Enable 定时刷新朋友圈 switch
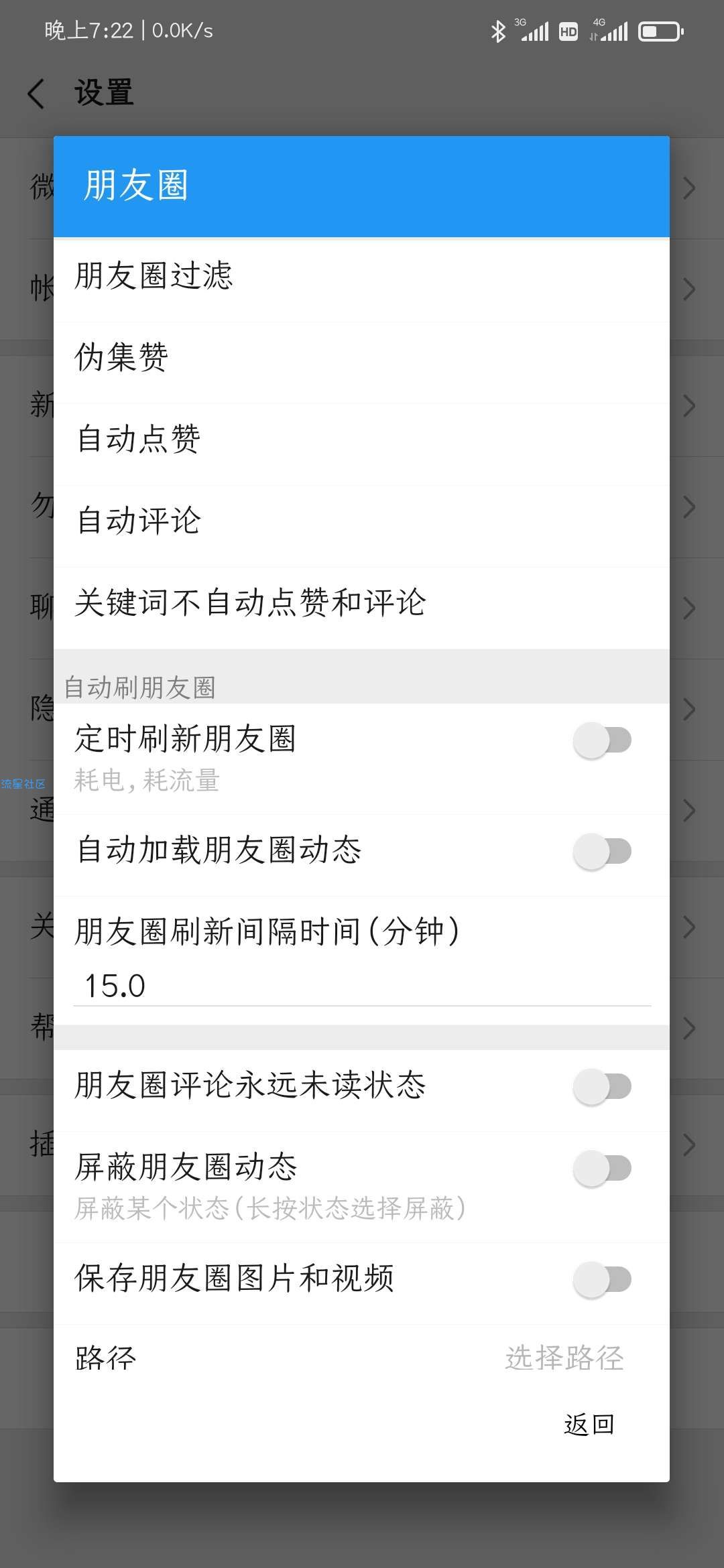 (x=602, y=740)
